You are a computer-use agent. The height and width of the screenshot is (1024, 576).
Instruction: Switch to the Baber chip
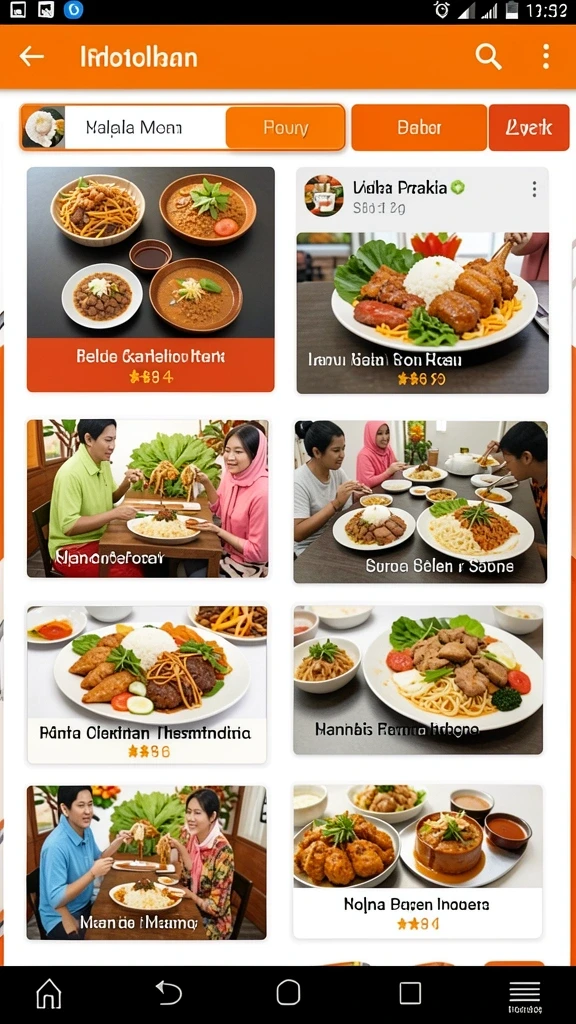[x=419, y=127]
